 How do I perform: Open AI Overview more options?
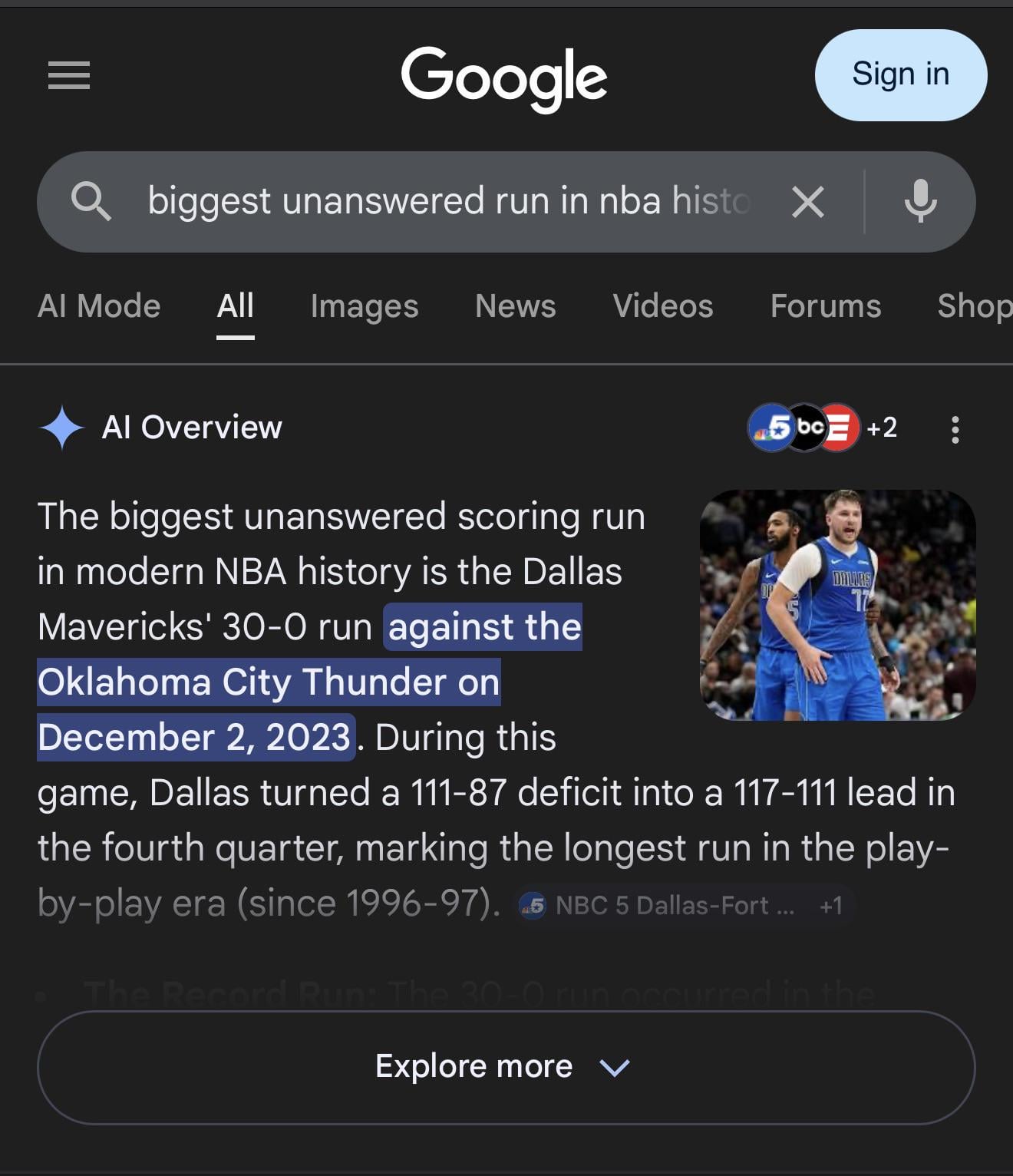tap(955, 429)
